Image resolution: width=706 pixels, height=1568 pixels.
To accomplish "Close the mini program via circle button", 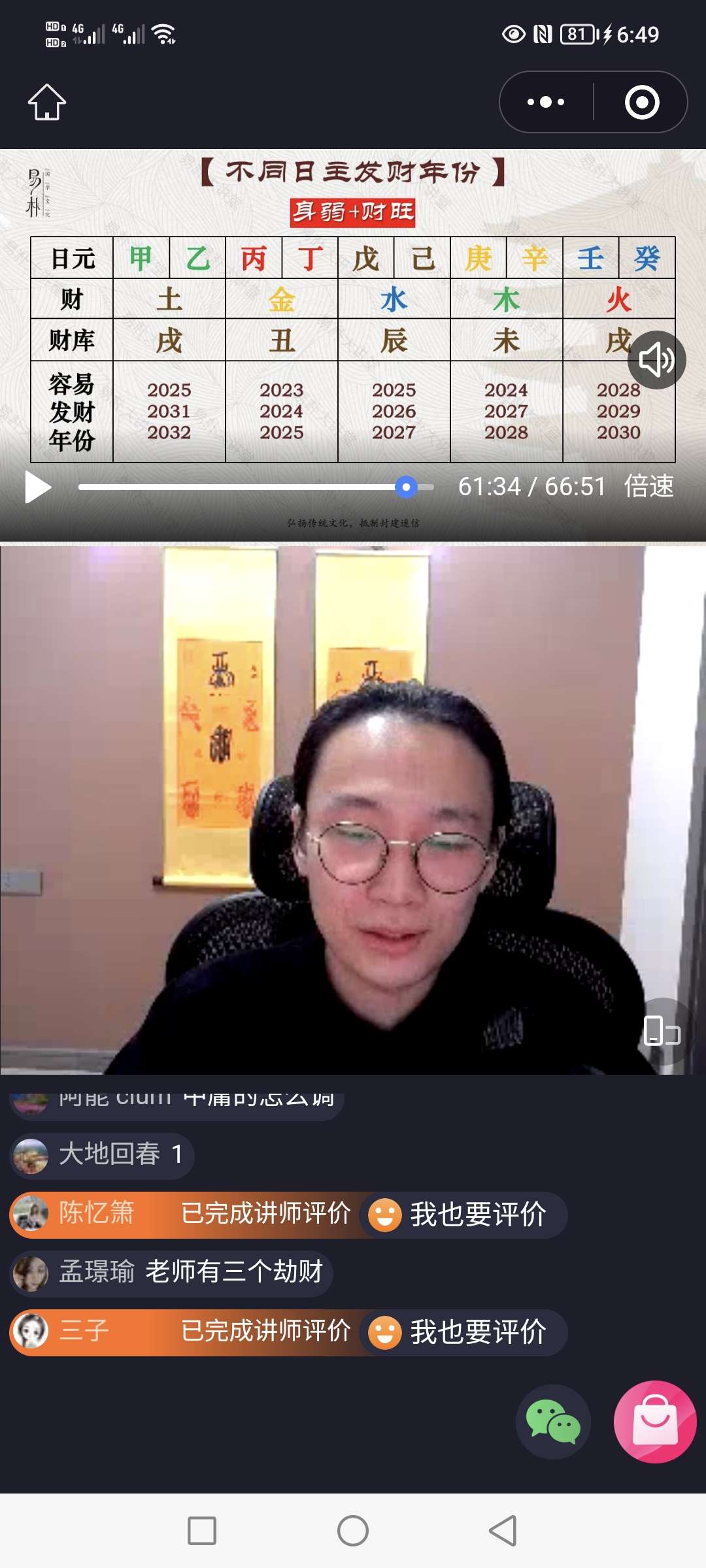I will tap(641, 102).
